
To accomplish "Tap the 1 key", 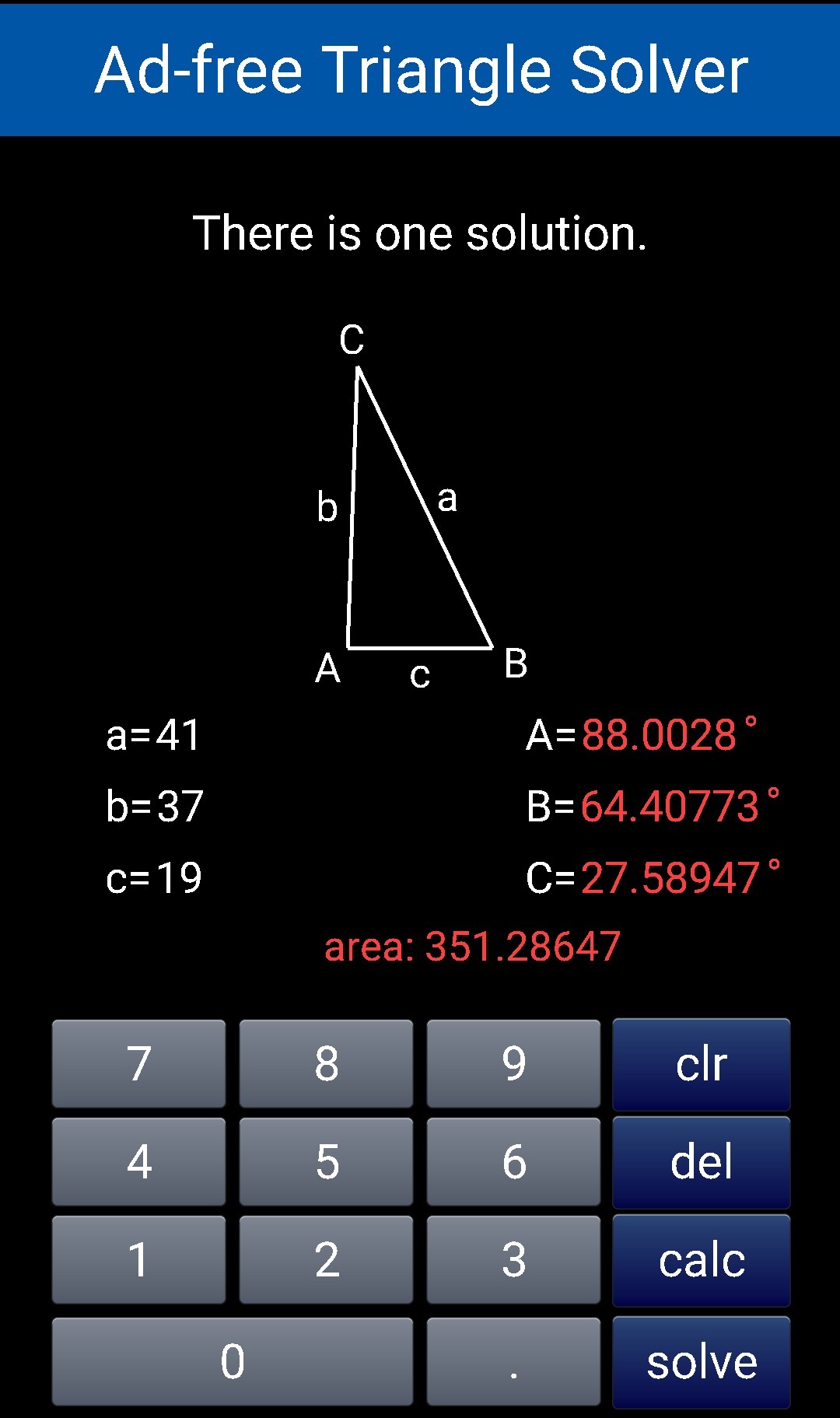I will coord(138,1259).
